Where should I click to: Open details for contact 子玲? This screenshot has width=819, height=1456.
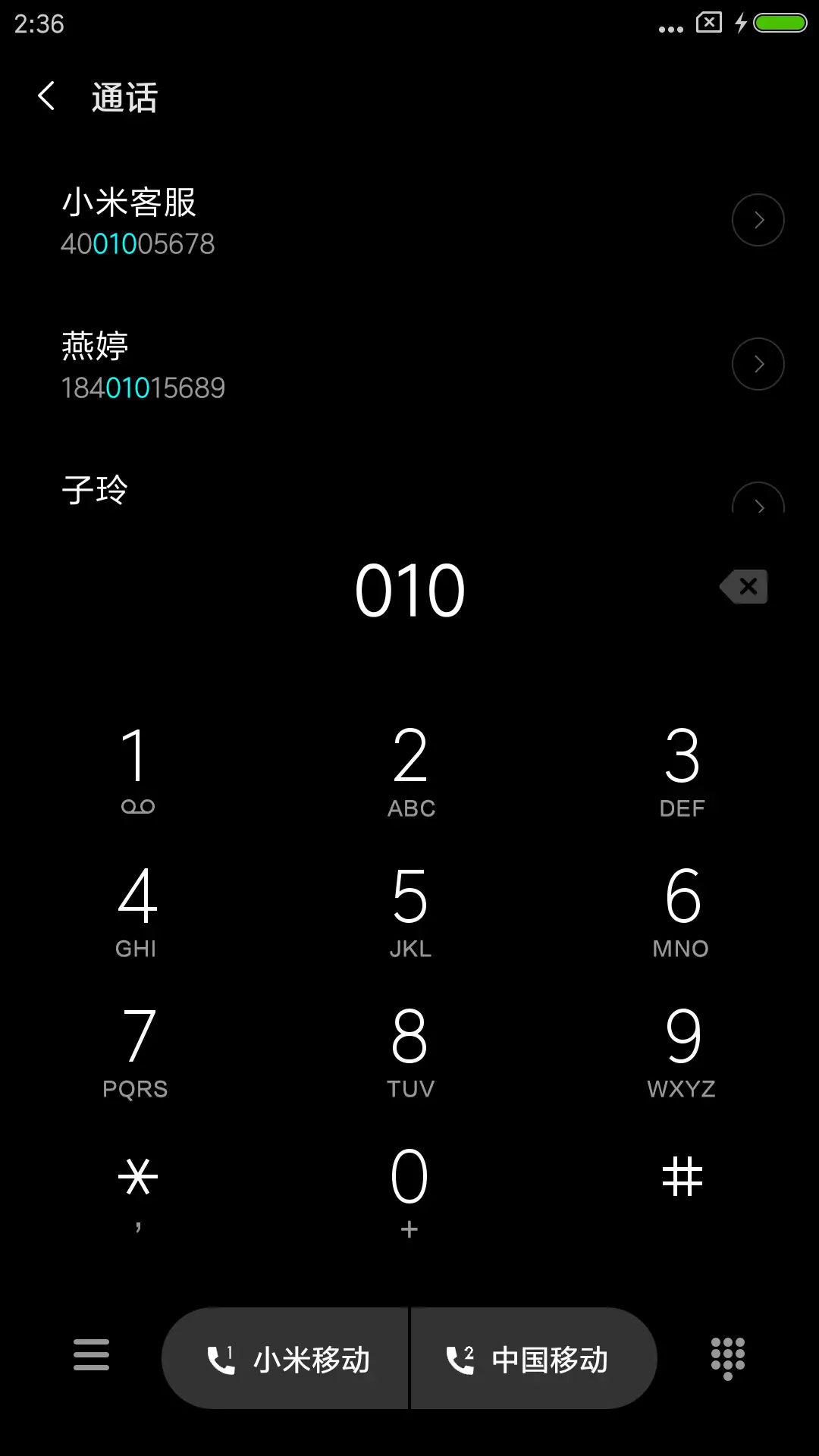click(758, 504)
